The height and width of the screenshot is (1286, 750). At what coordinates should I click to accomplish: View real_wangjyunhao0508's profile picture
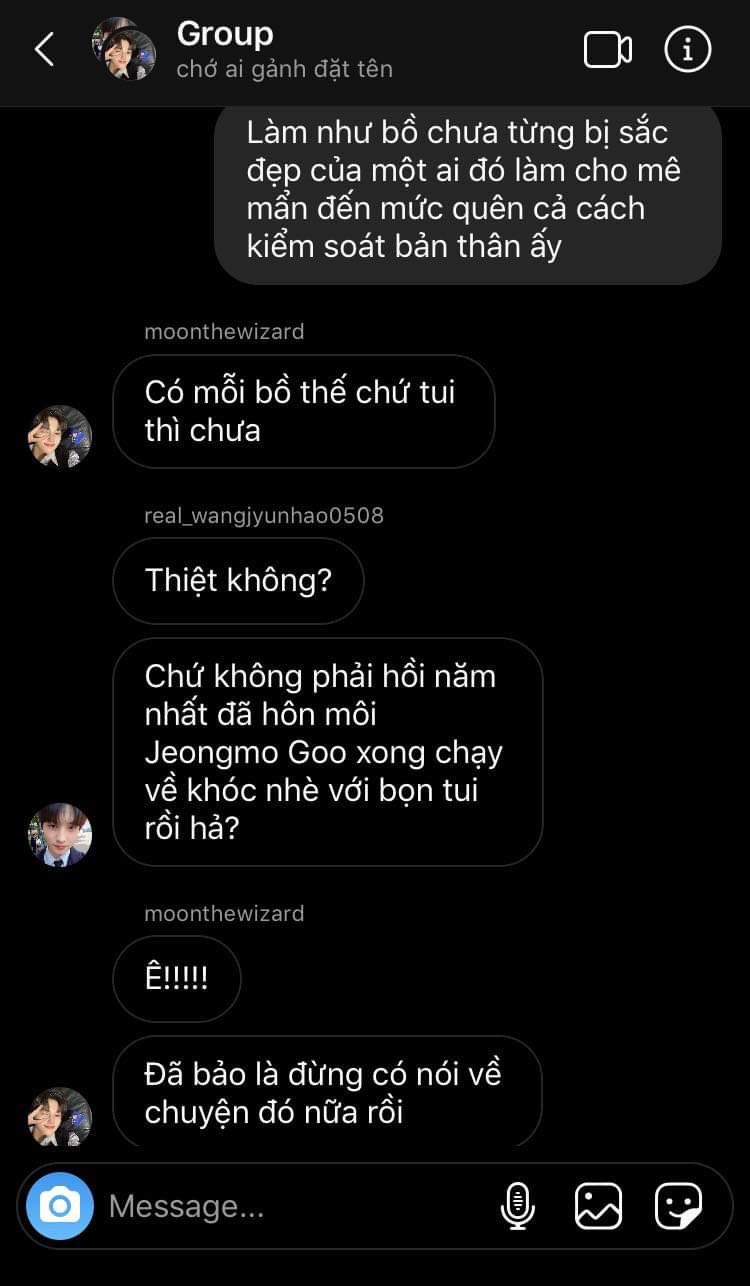60,835
